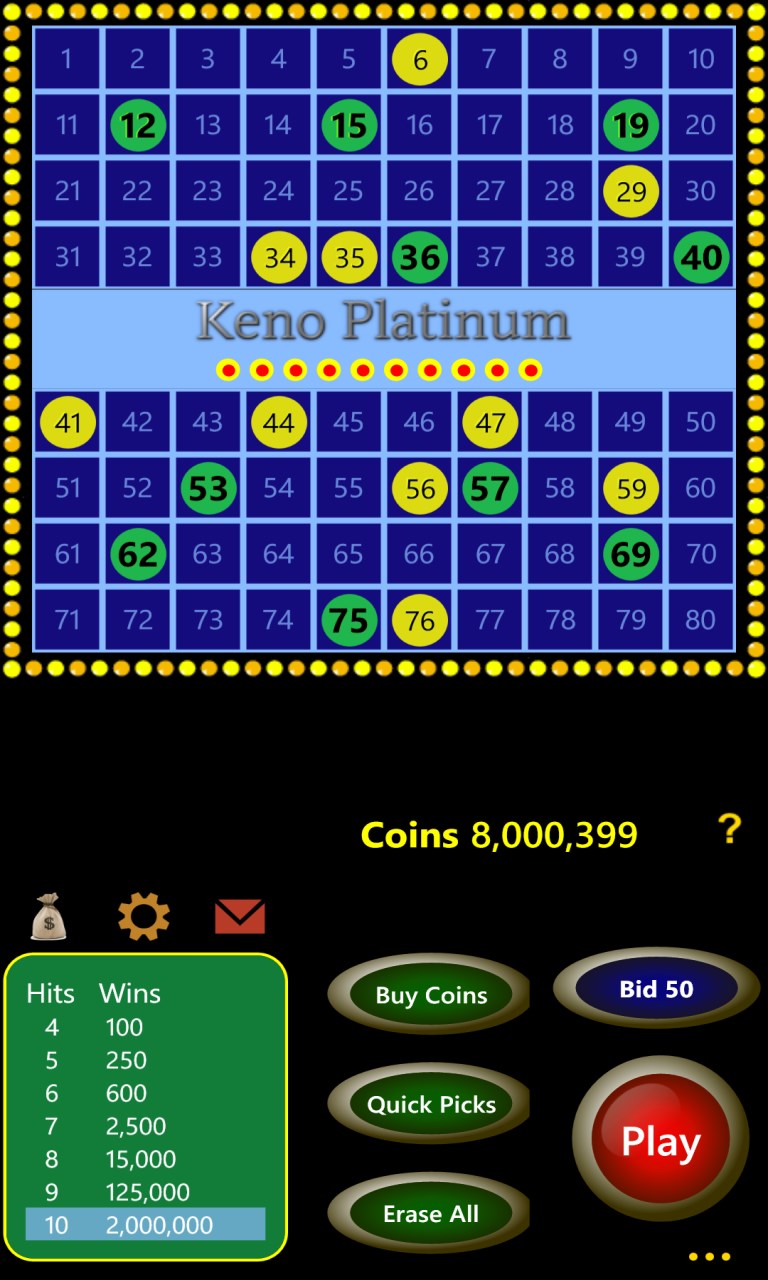Open the money bag icon

[x=48, y=916]
